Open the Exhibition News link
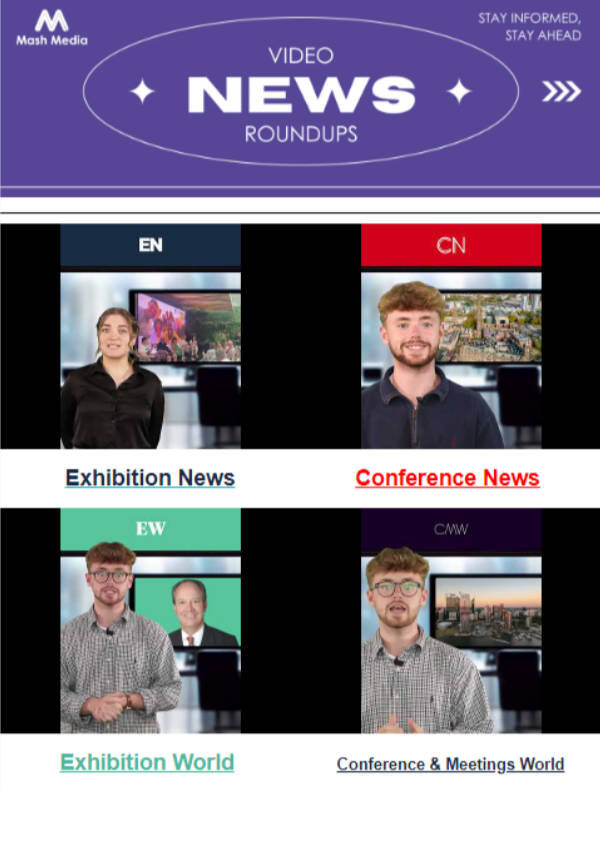The image size is (600, 849). 150,477
